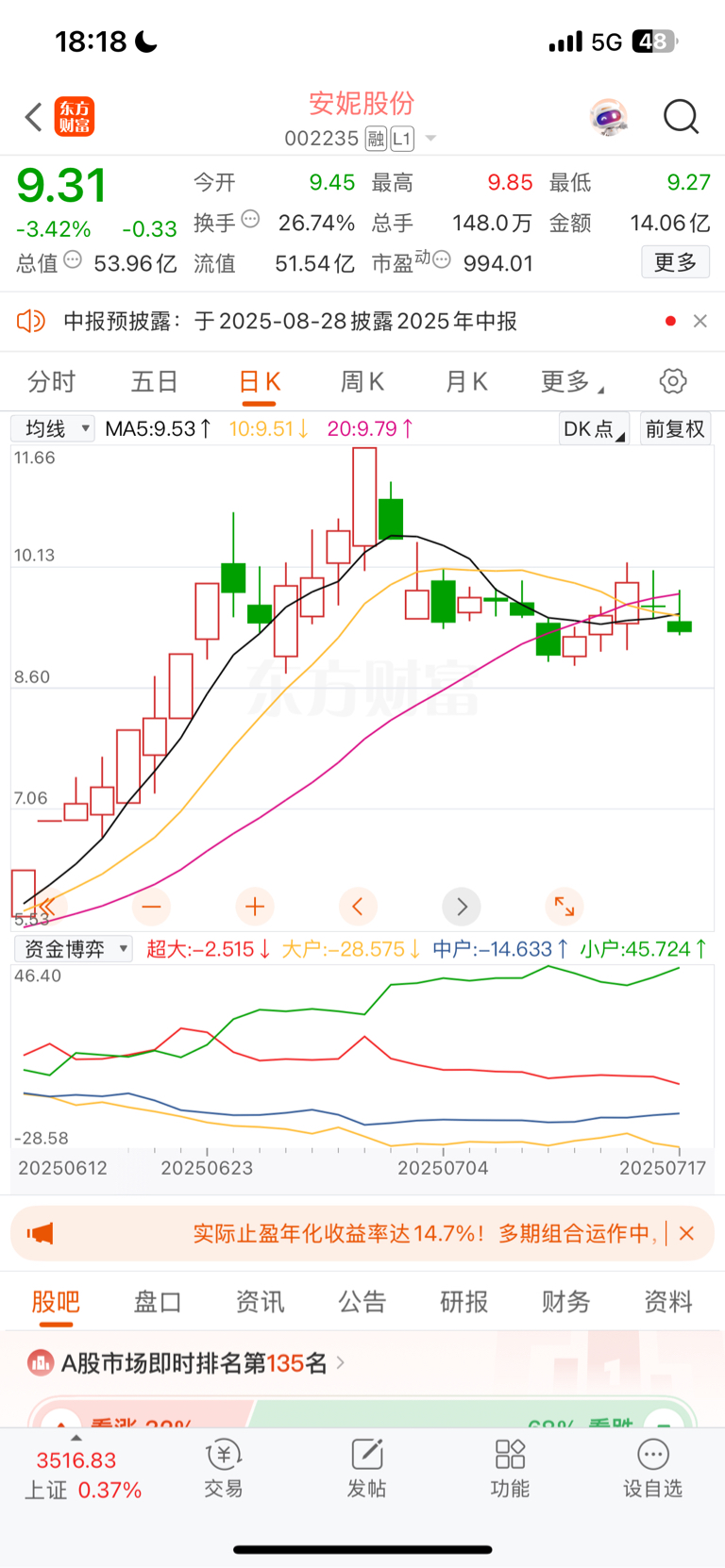Dismiss the 中报预披露 notice
Screen dimensions: 725x1568
[700, 321]
